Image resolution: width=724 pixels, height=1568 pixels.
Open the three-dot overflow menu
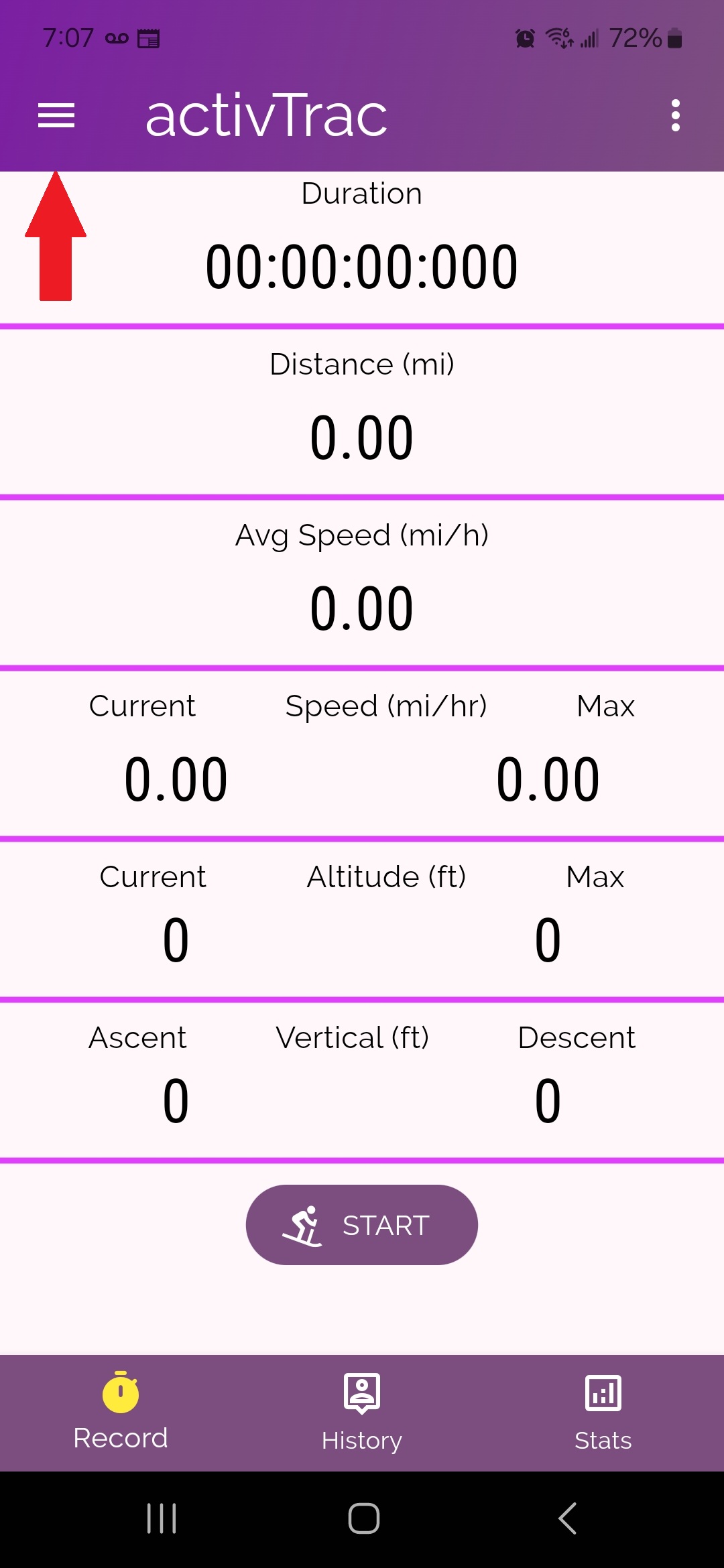pos(675,116)
